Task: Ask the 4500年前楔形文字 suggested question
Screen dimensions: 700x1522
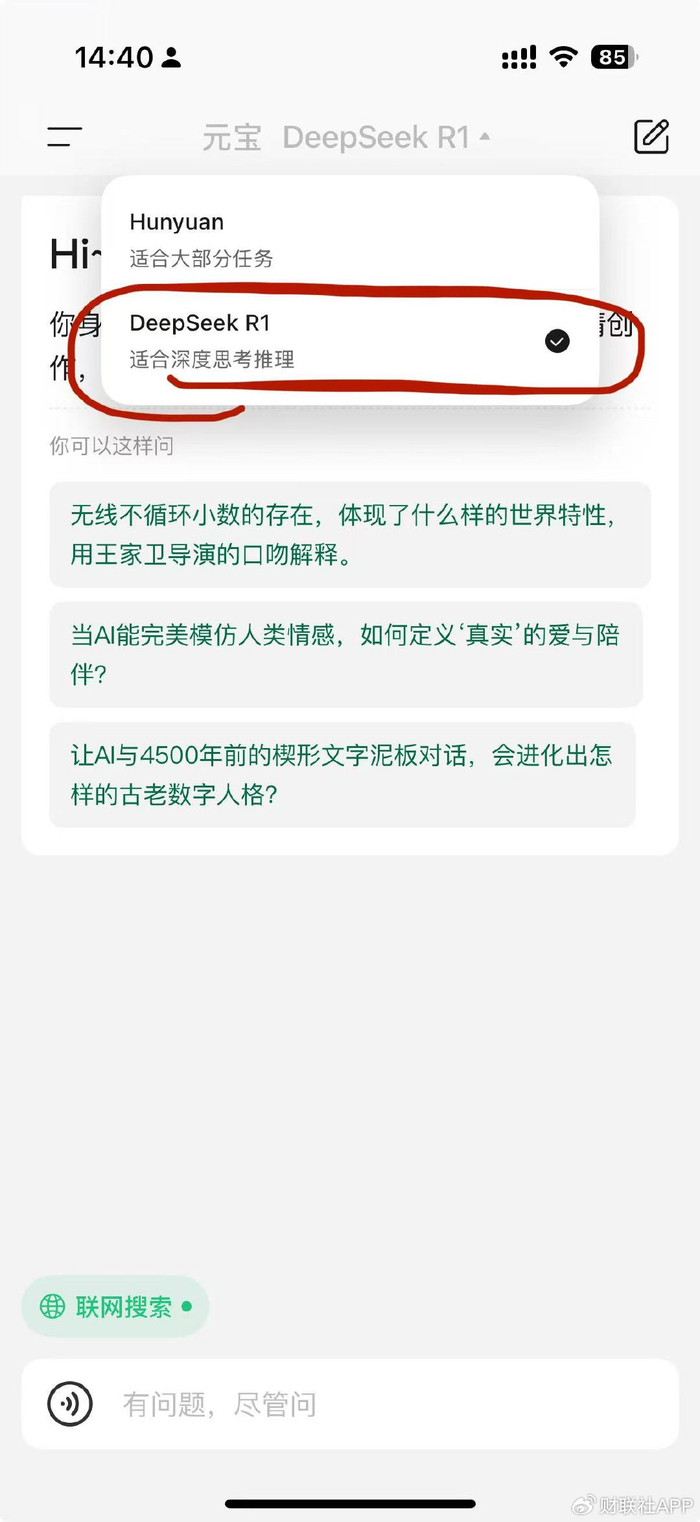Action: click(342, 774)
